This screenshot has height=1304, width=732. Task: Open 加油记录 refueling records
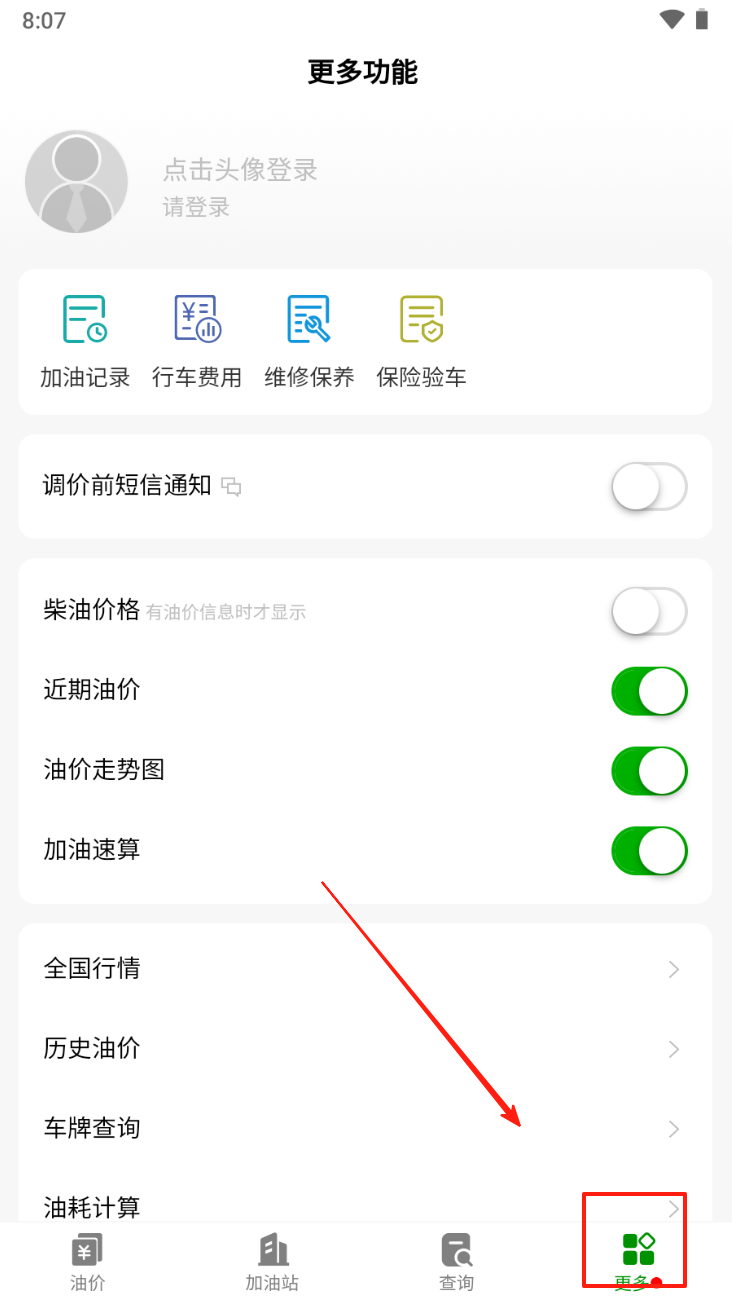coord(85,341)
